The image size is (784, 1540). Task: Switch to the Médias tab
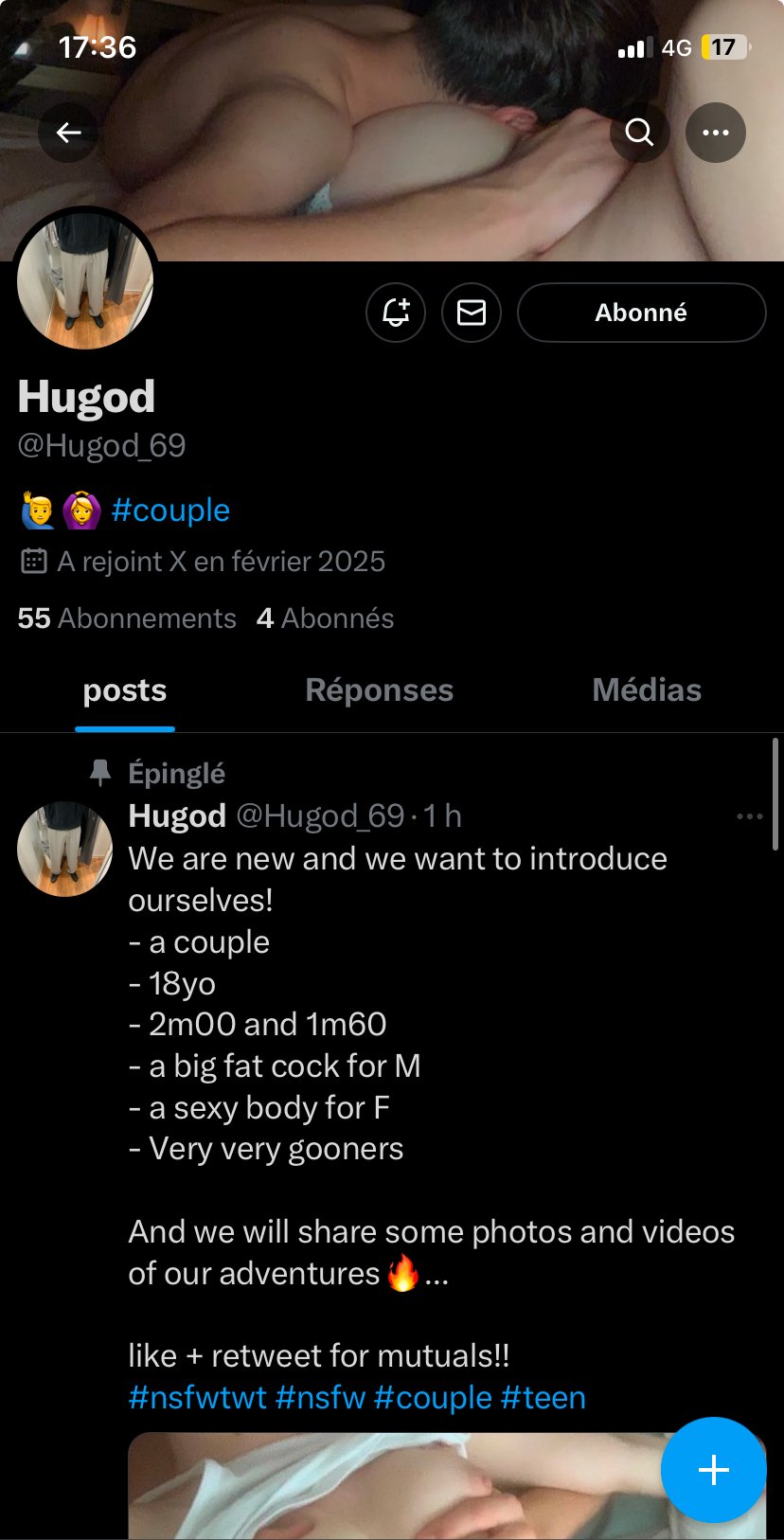[x=647, y=690]
